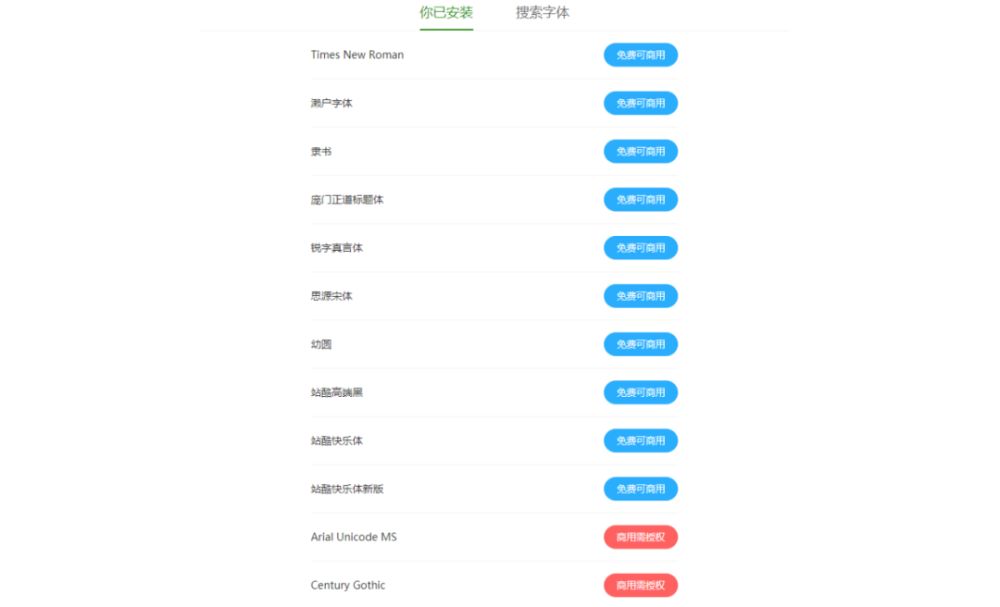The height and width of the screenshot is (607, 1000).
Task: Tap 免费可商用 badge beside 站酷高端黑
Action: pos(640,392)
